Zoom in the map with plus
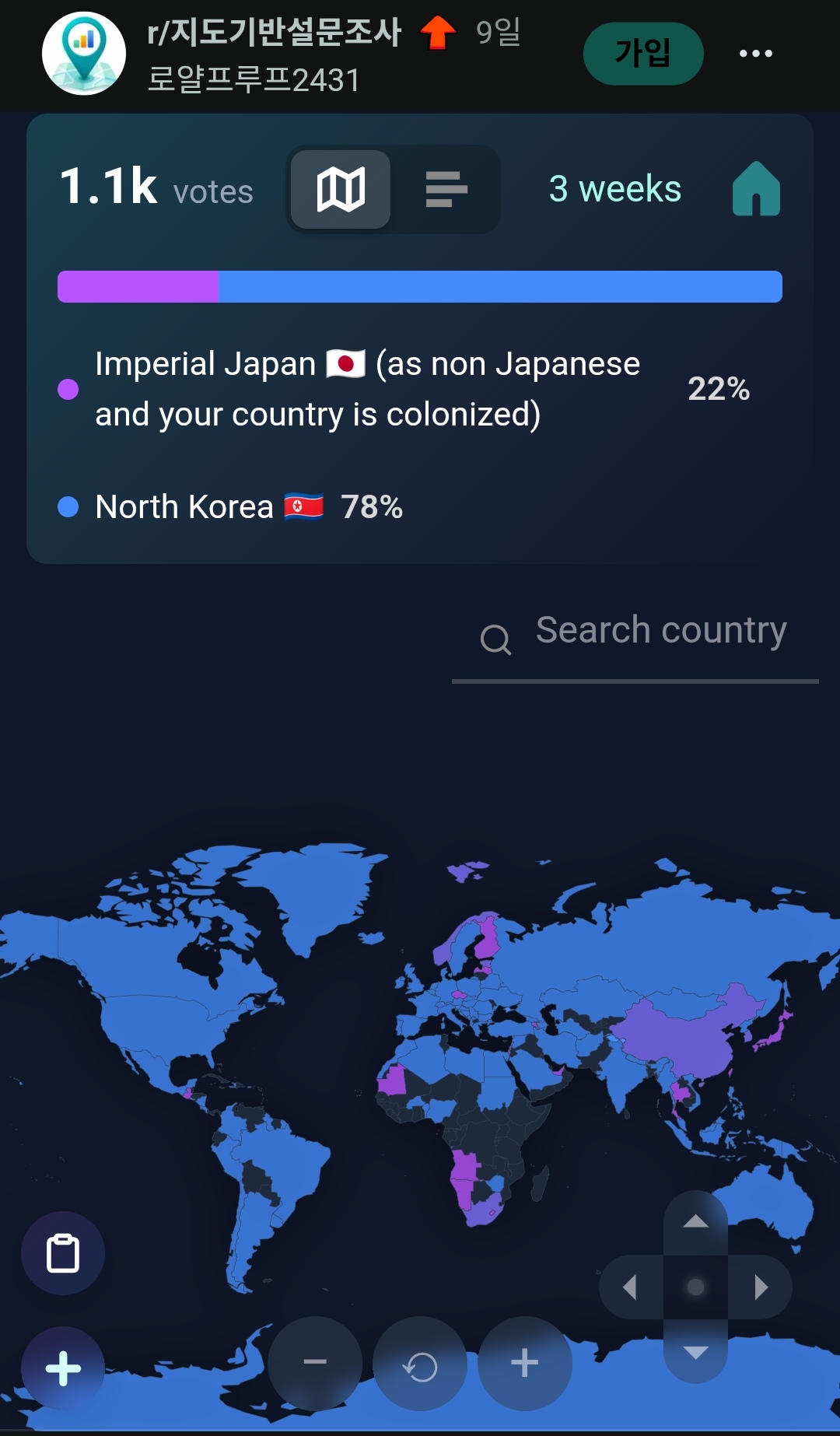Image resolution: width=840 pixels, height=1436 pixels. click(x=525, y=1363)
